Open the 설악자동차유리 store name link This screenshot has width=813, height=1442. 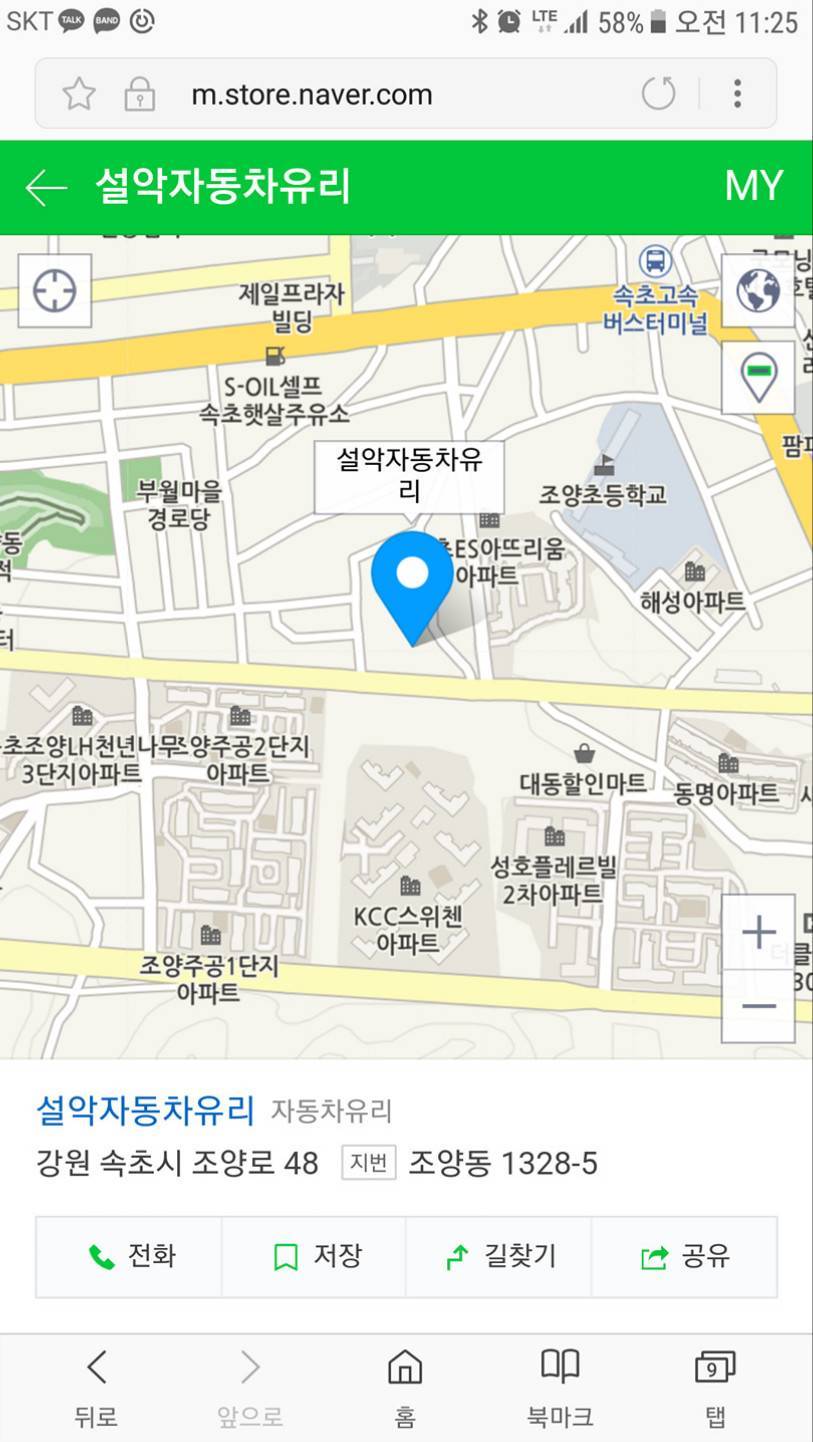coord(146,1109)
